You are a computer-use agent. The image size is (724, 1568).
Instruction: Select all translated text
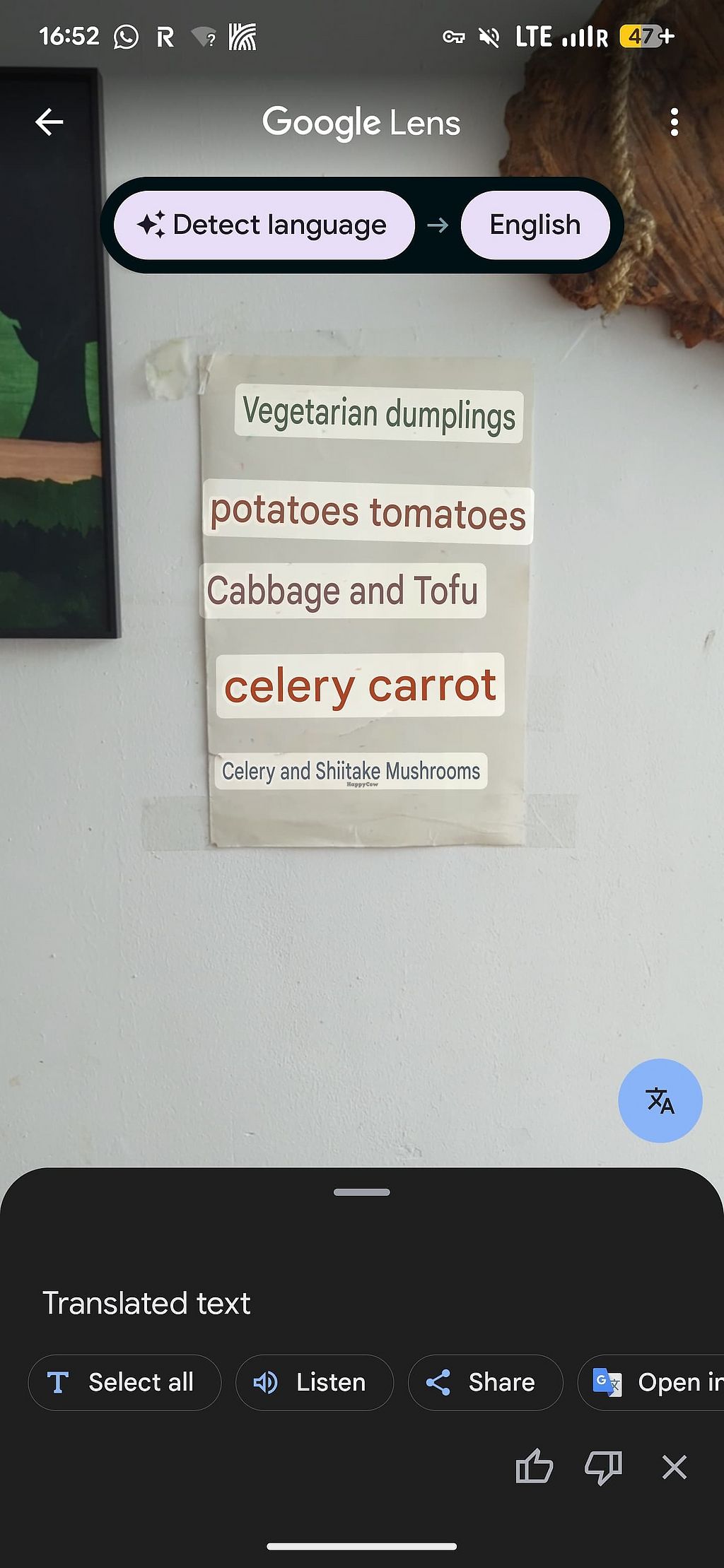(x=124, y=1382)
